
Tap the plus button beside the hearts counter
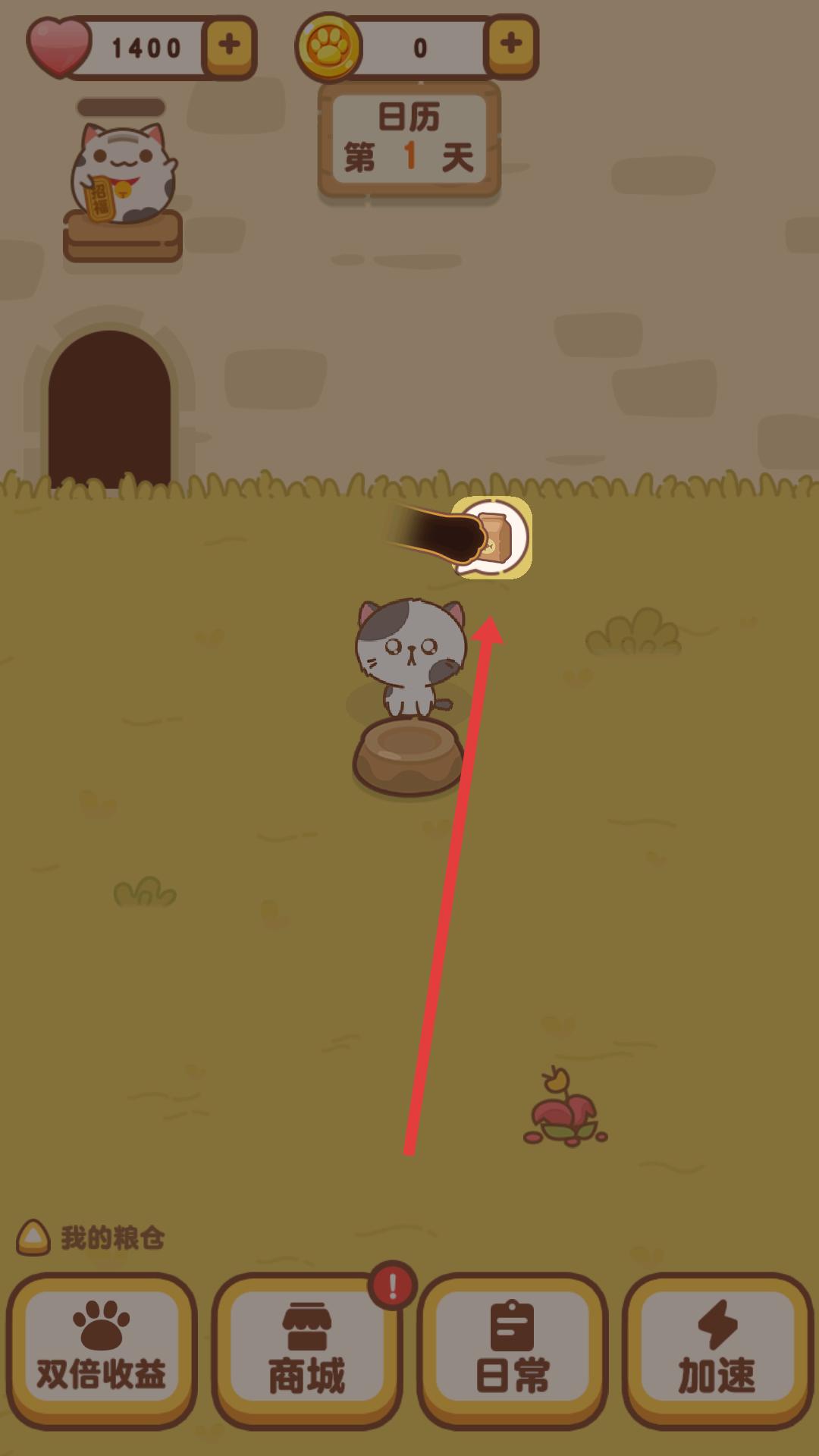(229, 46)
